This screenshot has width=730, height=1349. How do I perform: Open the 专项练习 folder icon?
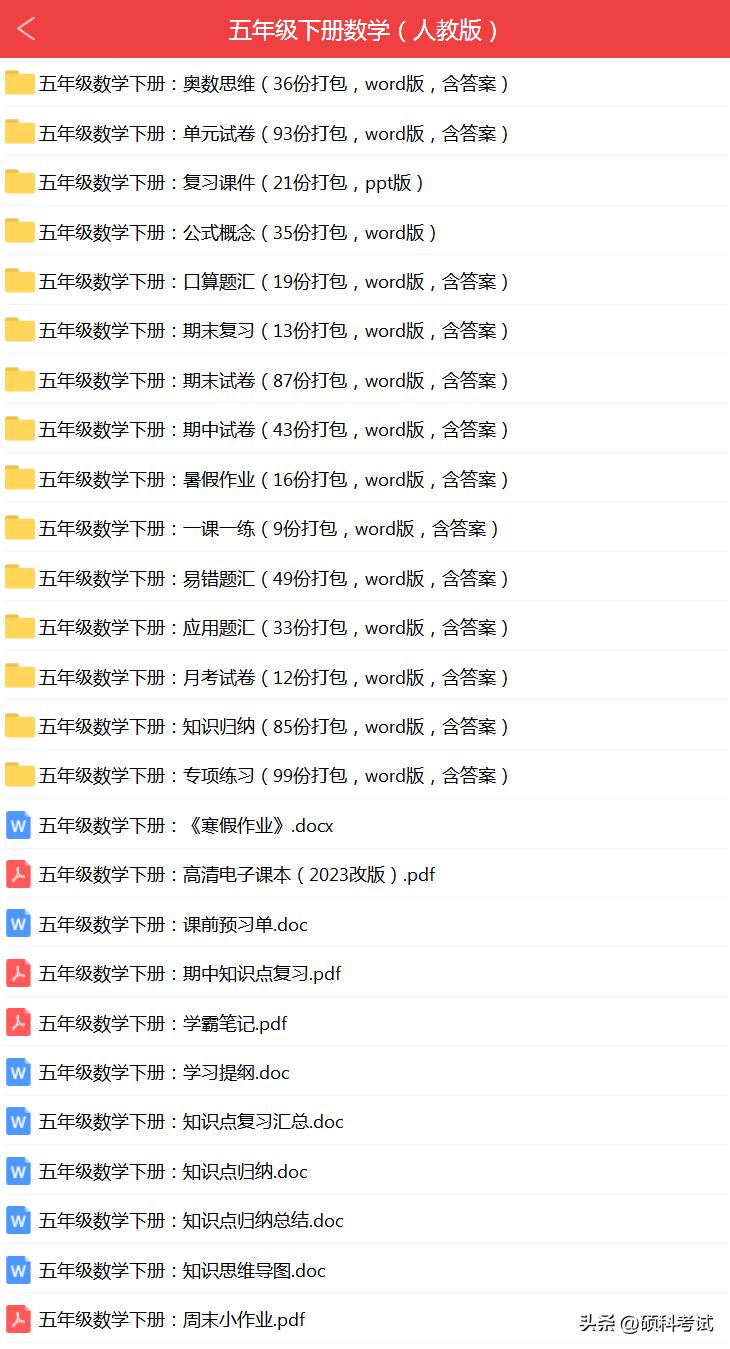pyautogui.click(x=18, y=774)
